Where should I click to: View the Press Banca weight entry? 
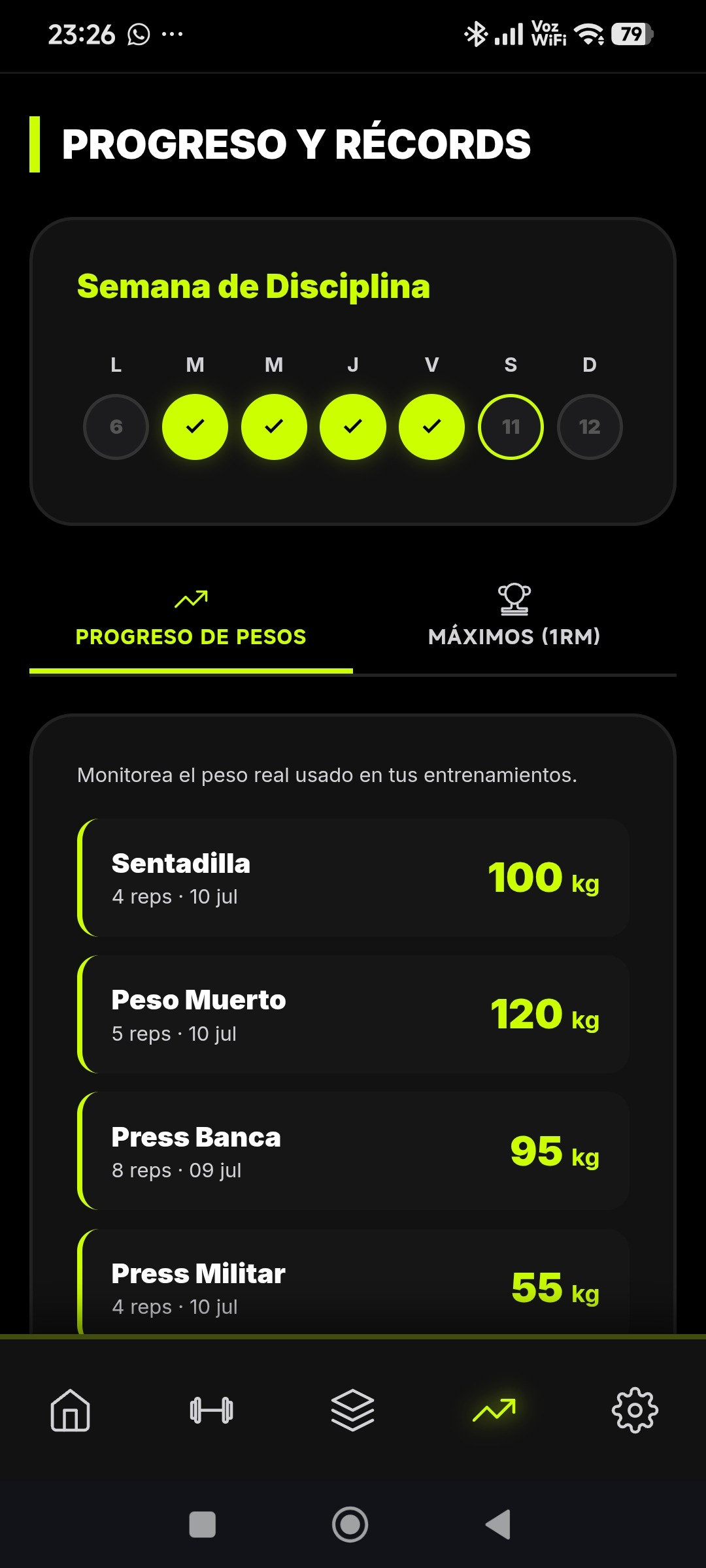(353, 1151)
